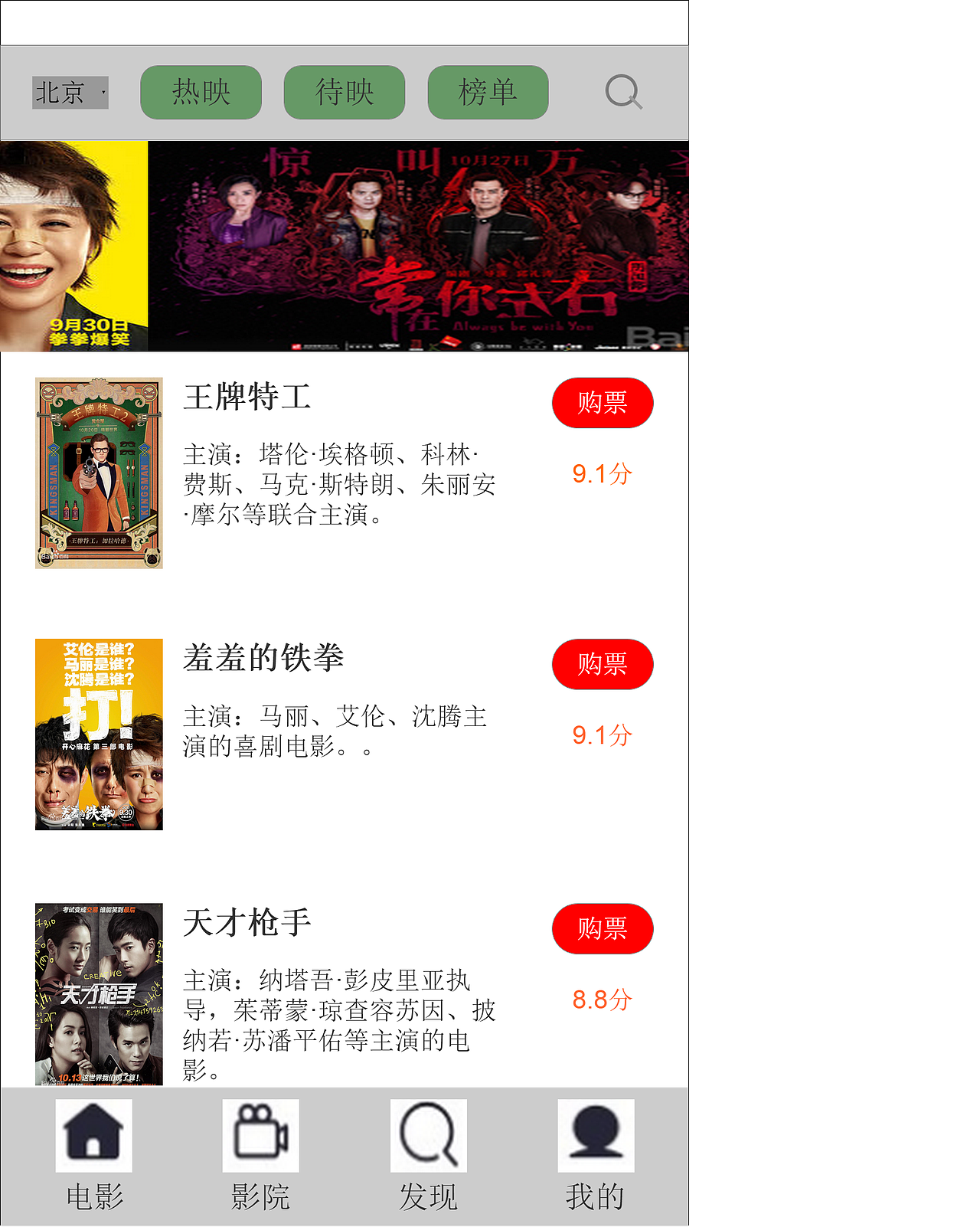Buy tickets for 王牌特工

tap(603, 403)
